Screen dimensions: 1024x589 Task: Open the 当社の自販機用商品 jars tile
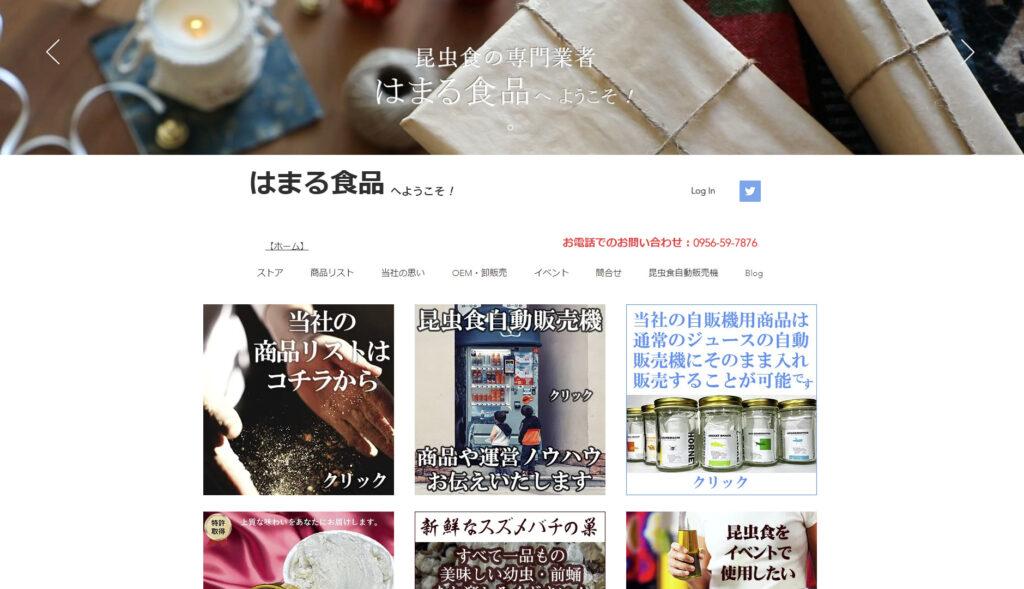721,399
